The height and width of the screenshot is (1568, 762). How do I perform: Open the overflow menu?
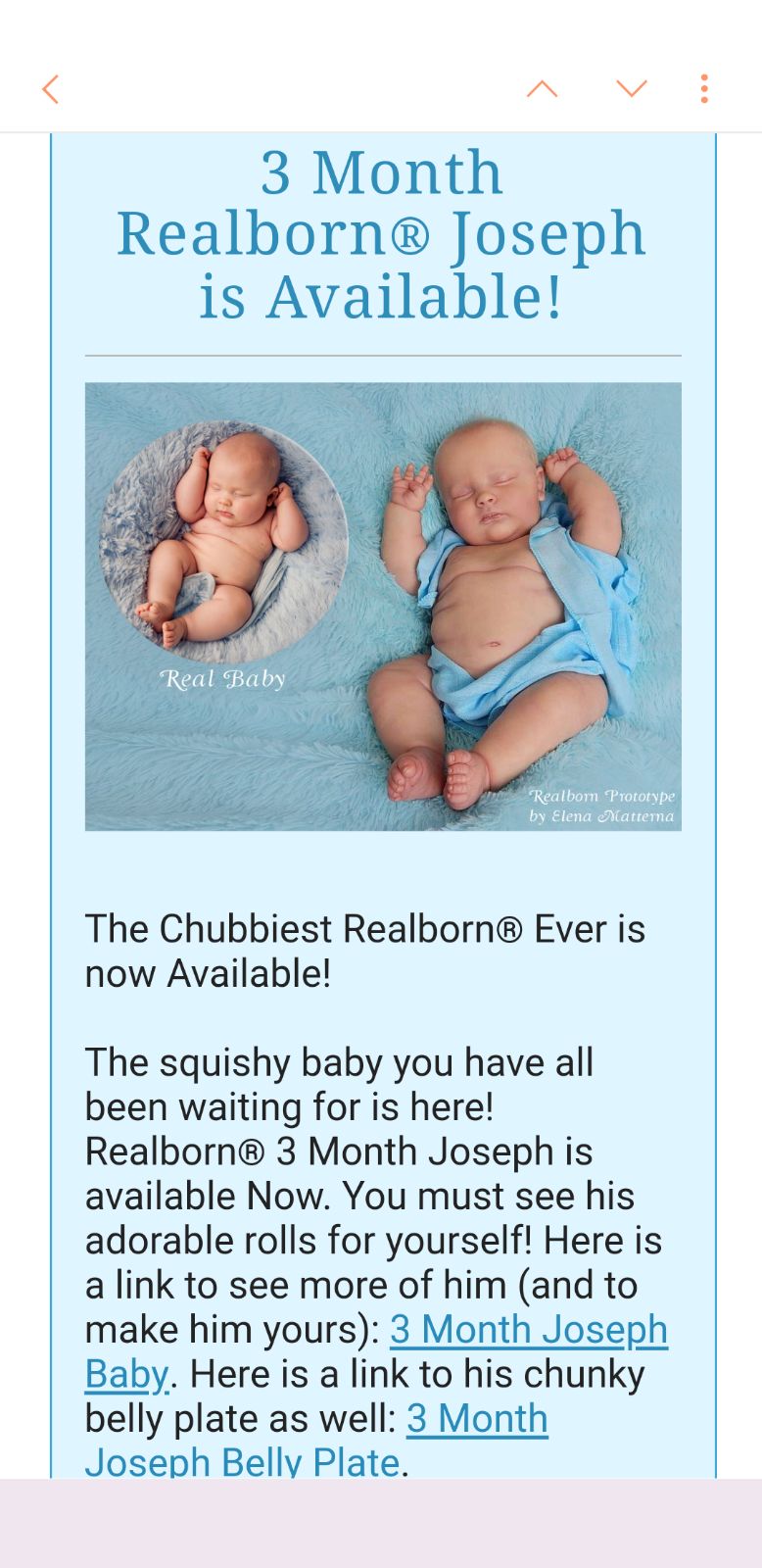(704, 89)
